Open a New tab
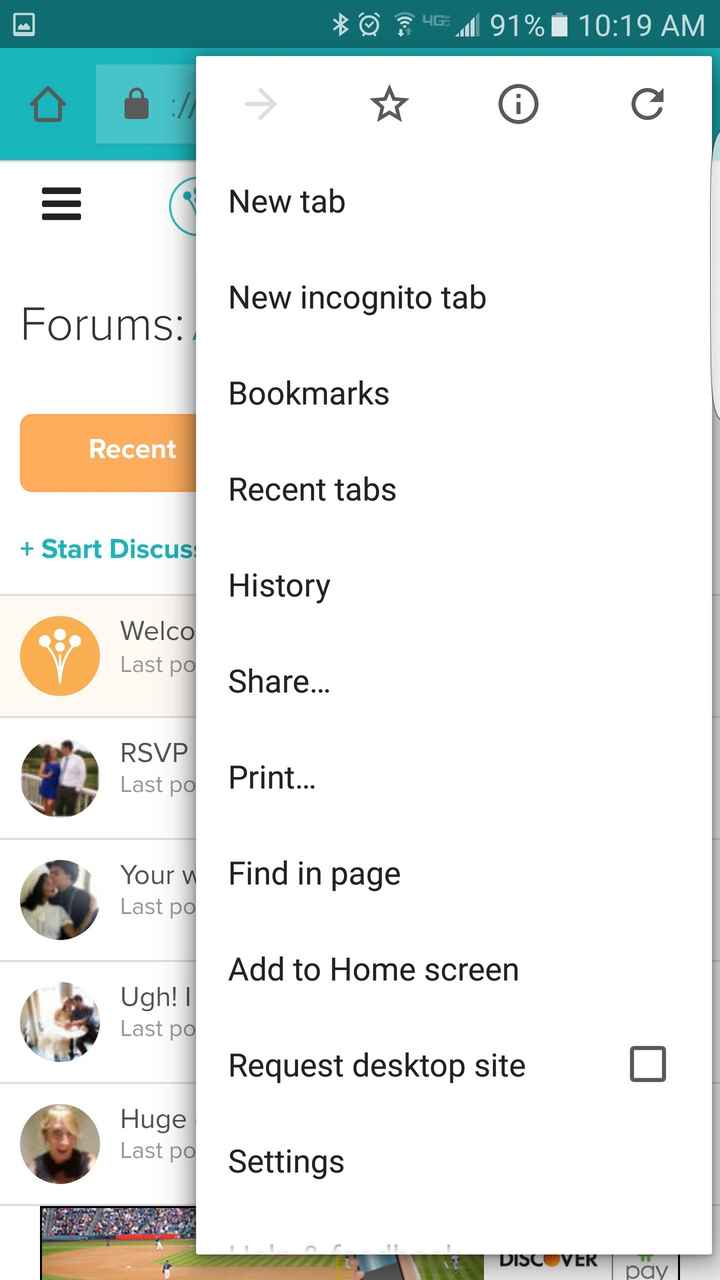This screenshot has height=1280, width=720. coord(287,202)
